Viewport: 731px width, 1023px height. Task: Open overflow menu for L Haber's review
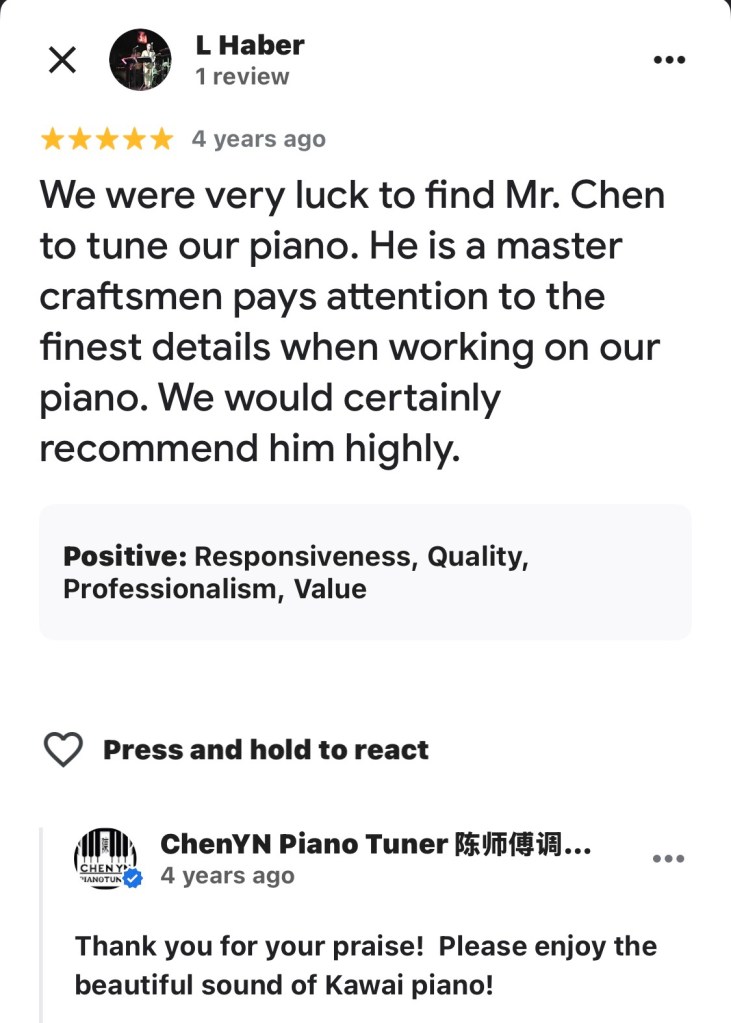(668, 60)
